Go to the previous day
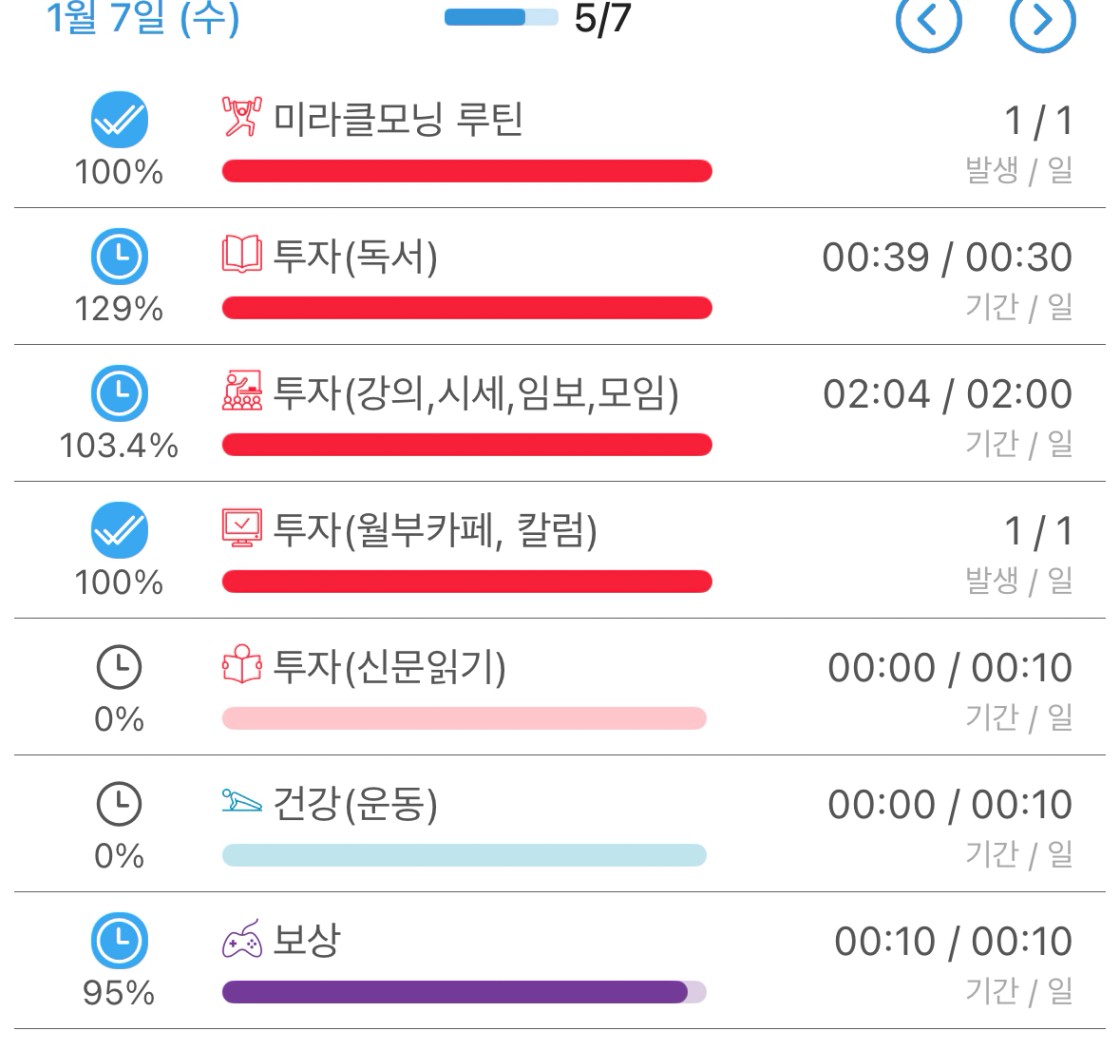This screenshot has height=1050, width=1120. (x=928, y=22)
